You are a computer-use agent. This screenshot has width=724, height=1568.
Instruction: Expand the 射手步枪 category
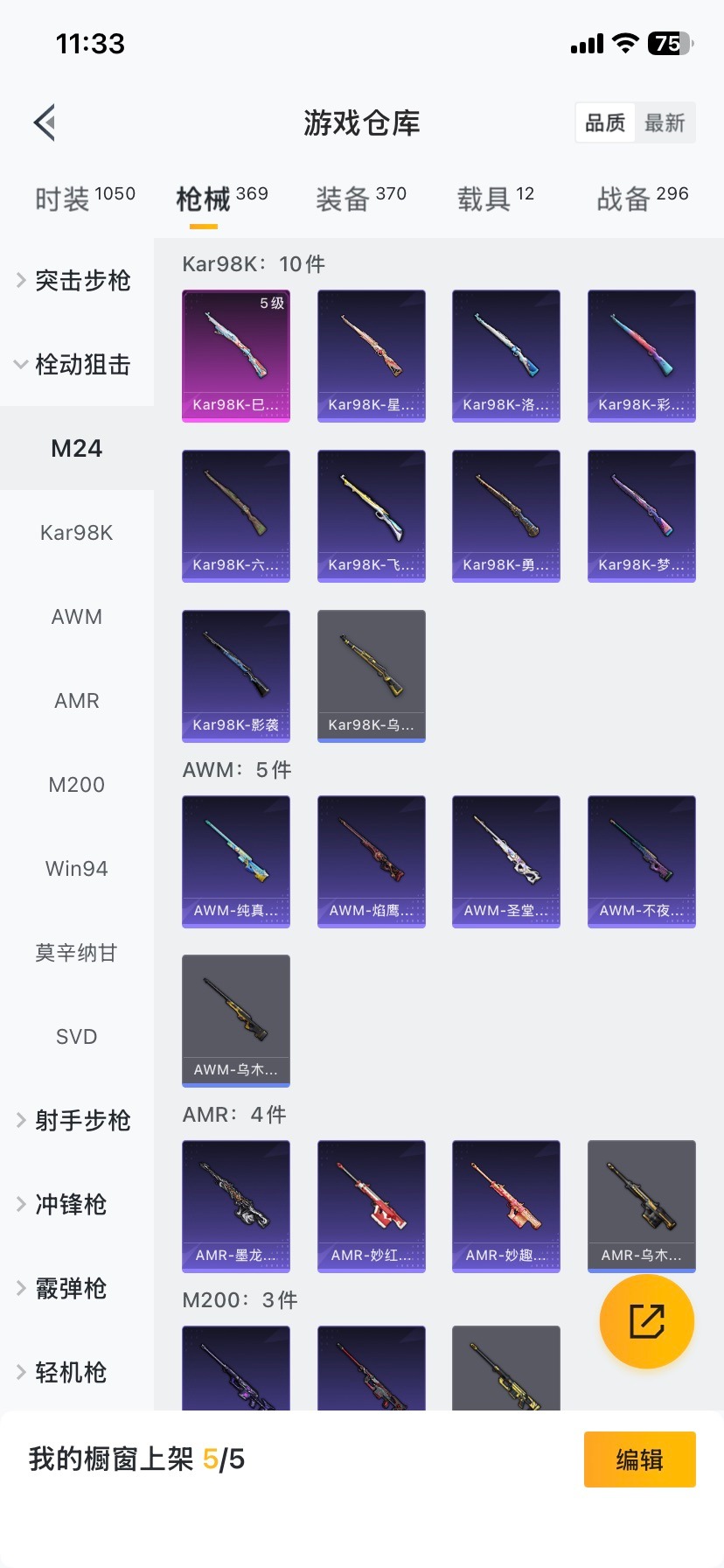77,1120
